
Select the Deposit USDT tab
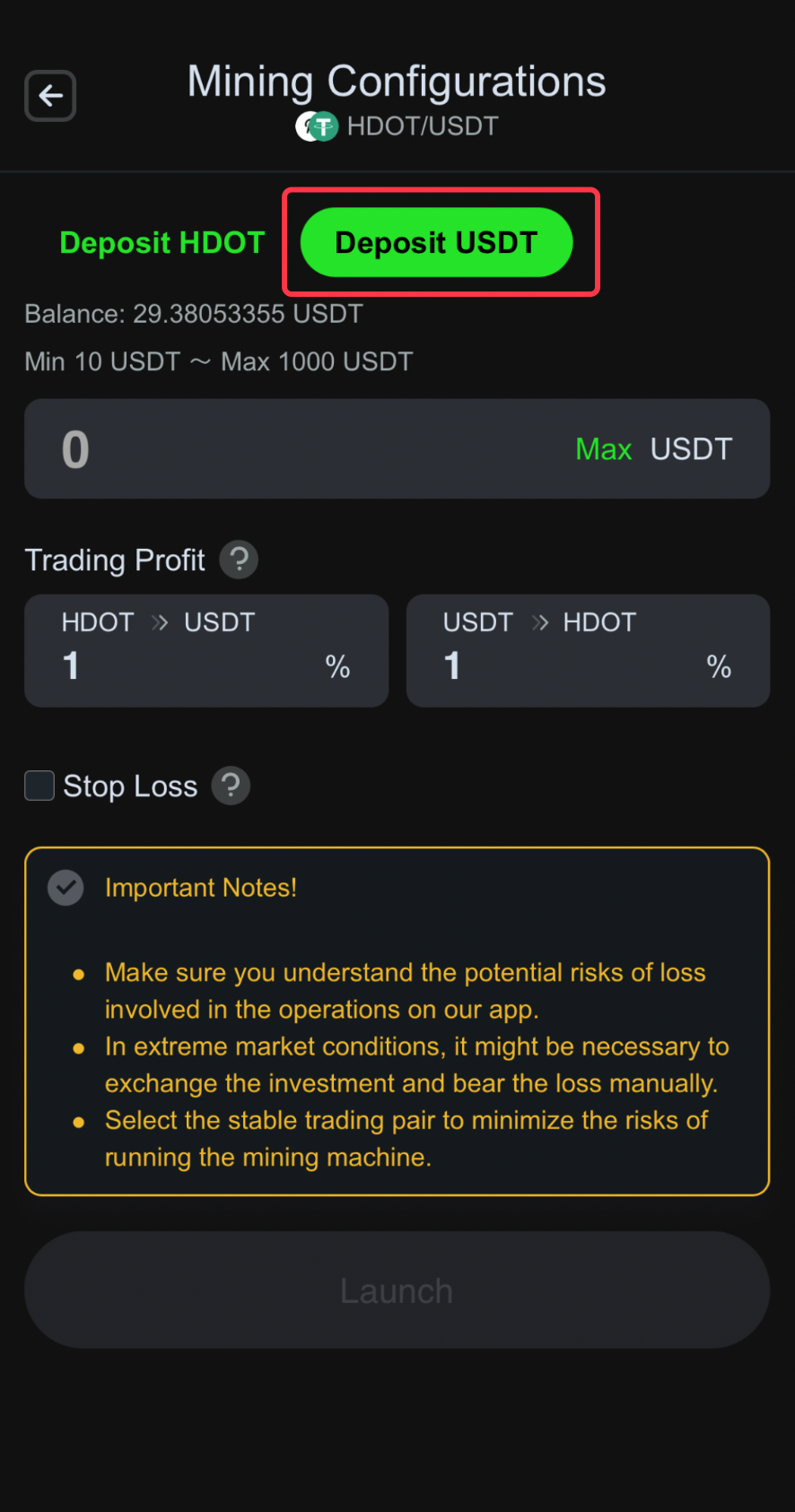point(436,242)
